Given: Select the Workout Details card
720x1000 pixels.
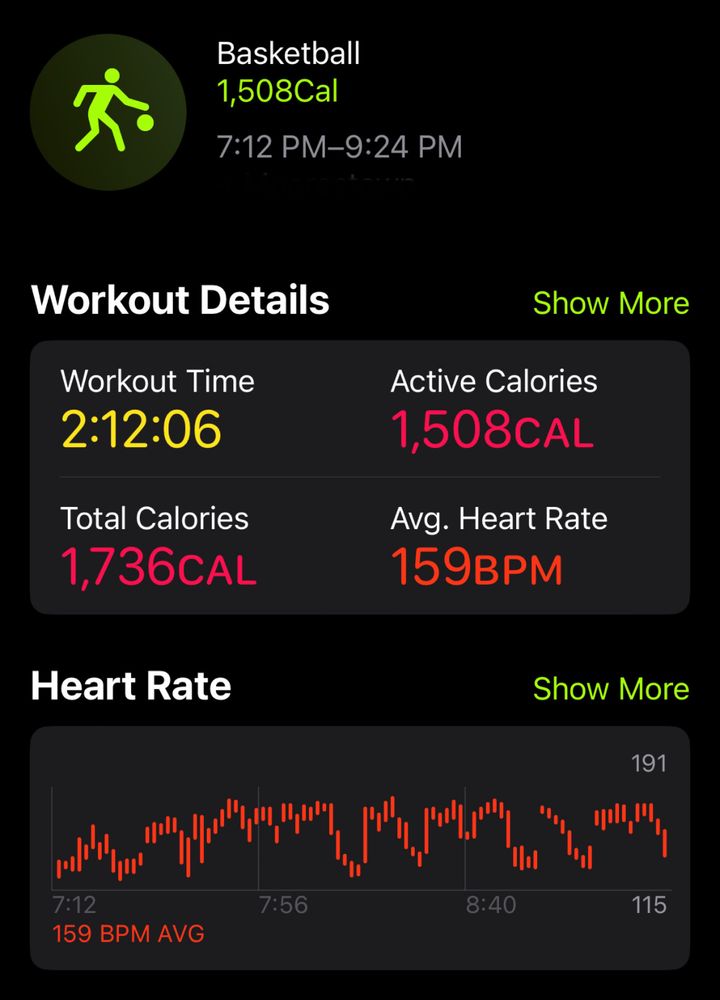Looking at the screenshot, I should pyautogui.click(x=360, y=475).
